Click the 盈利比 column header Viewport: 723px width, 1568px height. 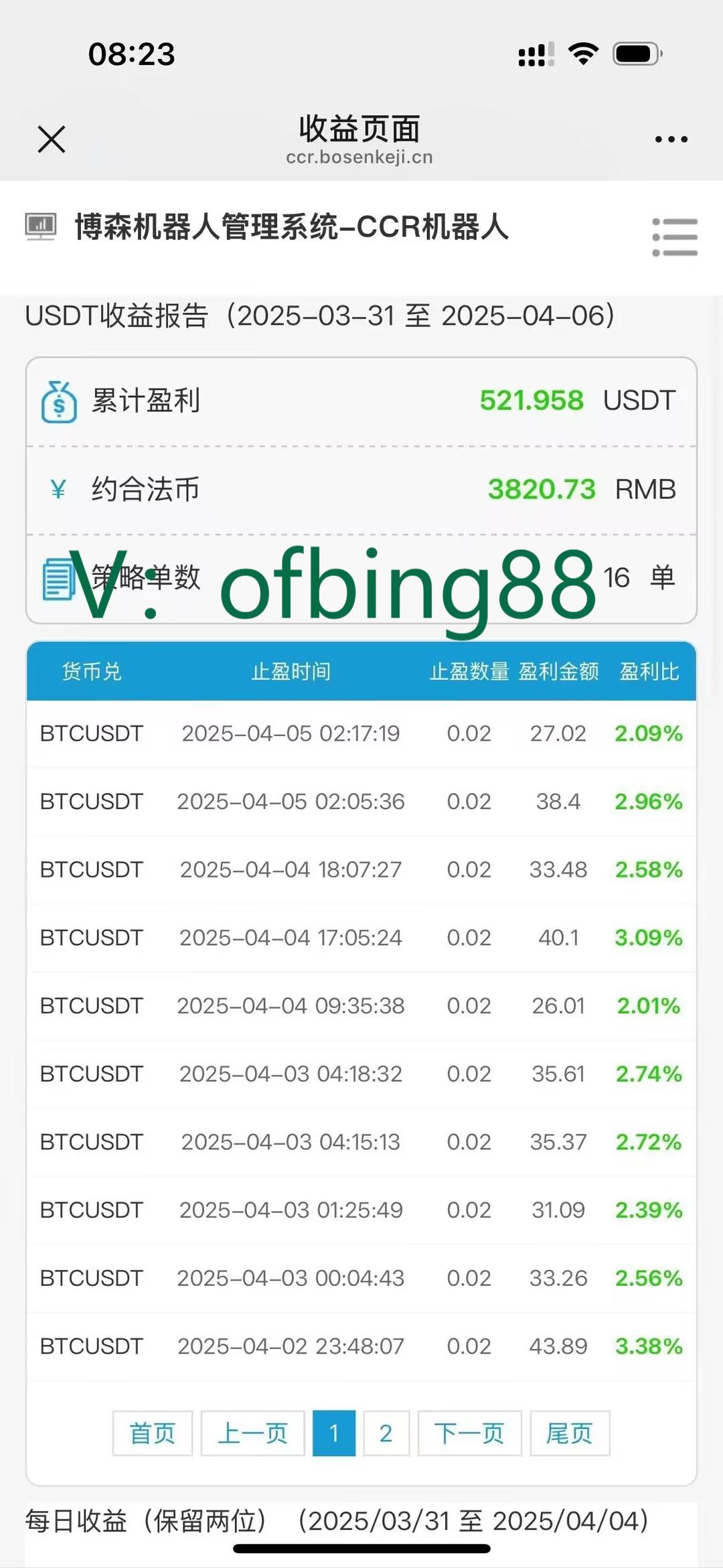click(x=648, y=672)
